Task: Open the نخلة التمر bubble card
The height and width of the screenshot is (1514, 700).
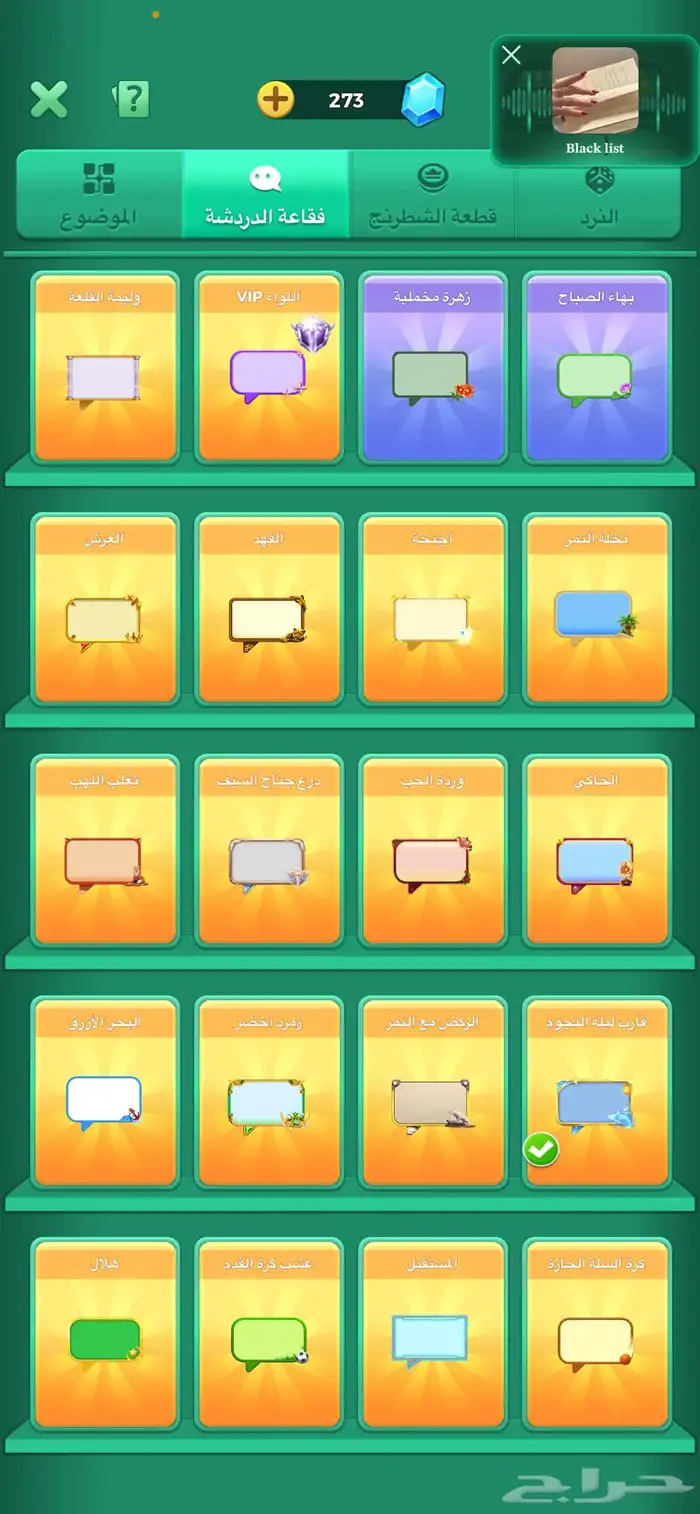Action: coord(596,610)
